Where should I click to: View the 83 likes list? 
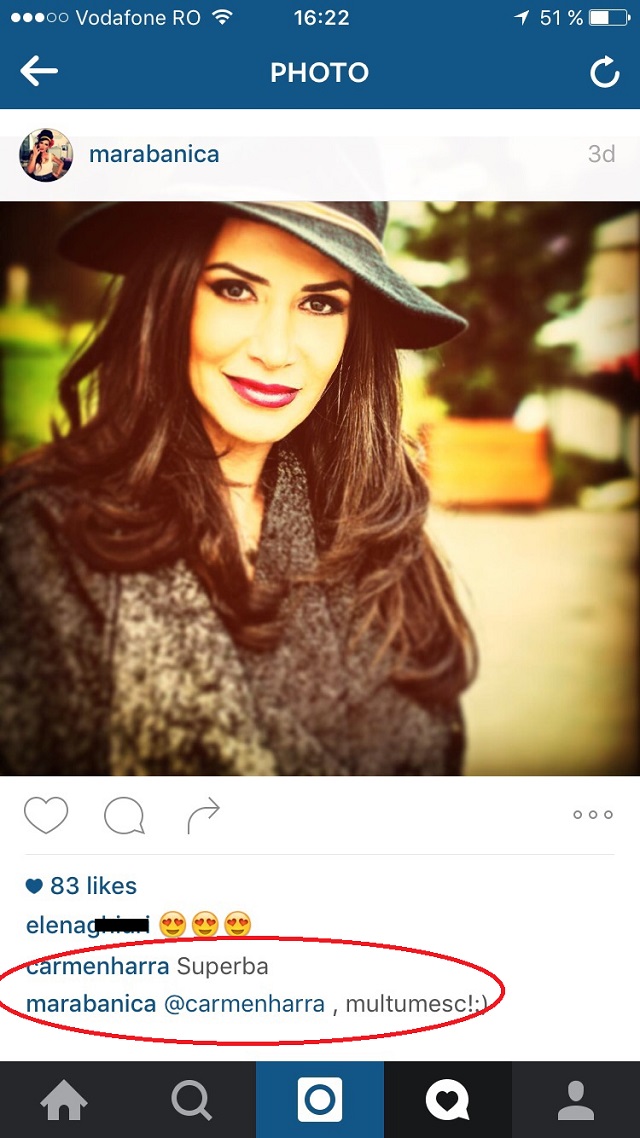[81, 885]
